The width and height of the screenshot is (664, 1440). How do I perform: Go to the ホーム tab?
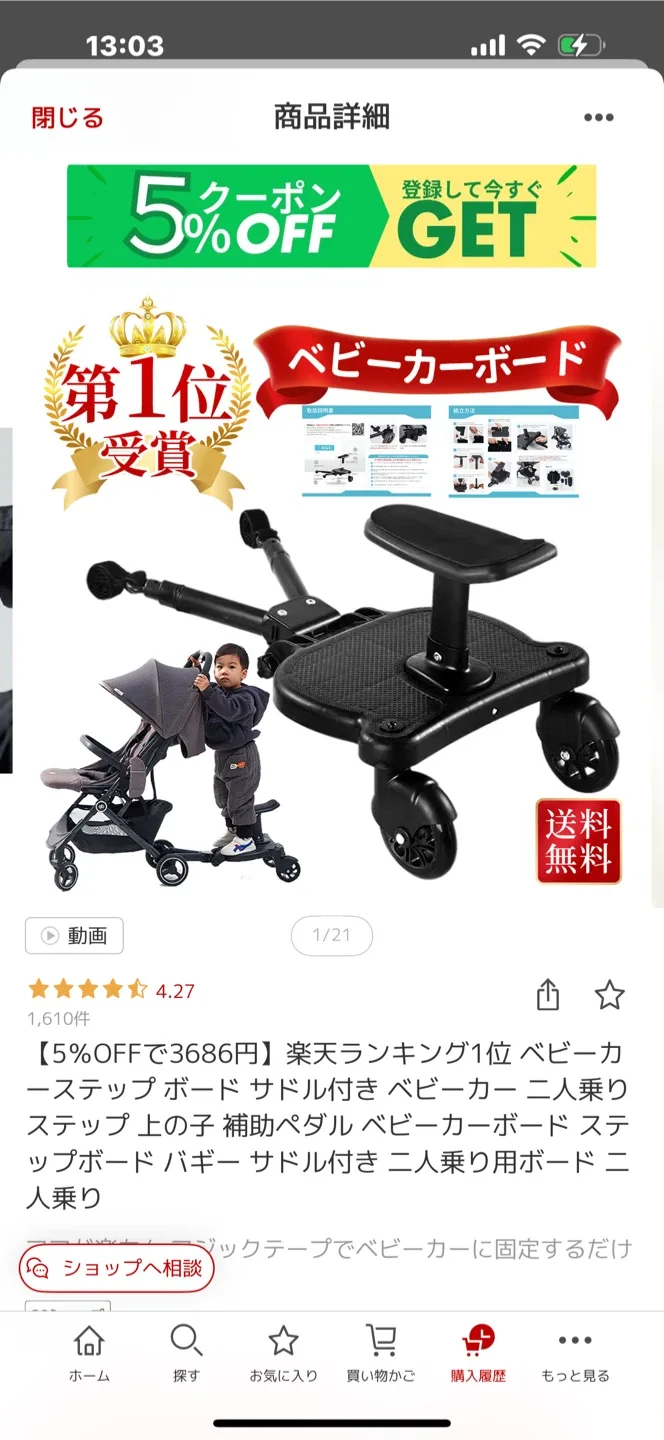pos(89,1354)
